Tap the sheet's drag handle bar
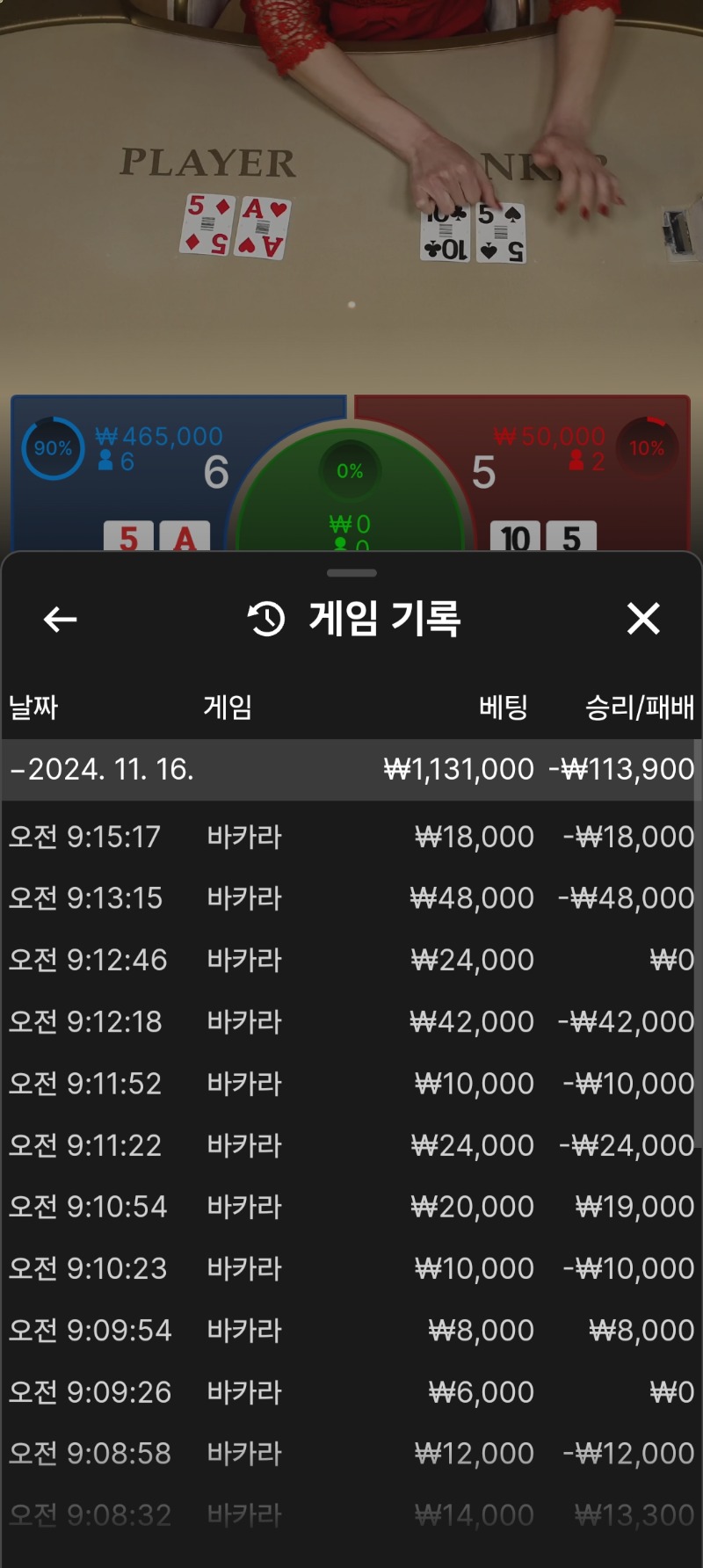Screen dimensions: 703x1568 pos(351,573)
